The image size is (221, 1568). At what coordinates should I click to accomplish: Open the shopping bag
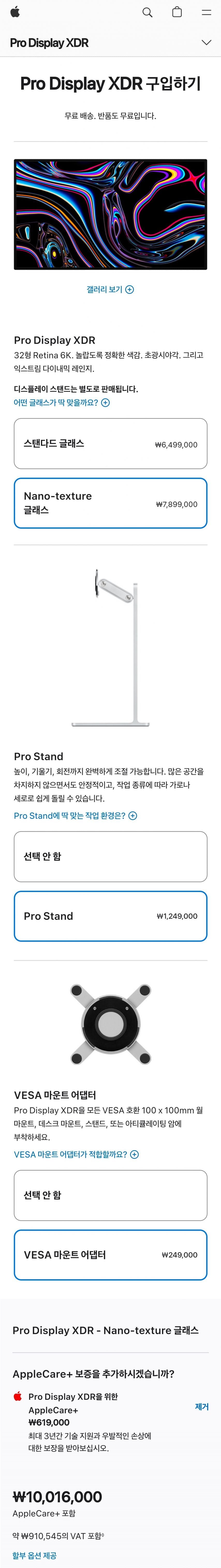(176, 12)
